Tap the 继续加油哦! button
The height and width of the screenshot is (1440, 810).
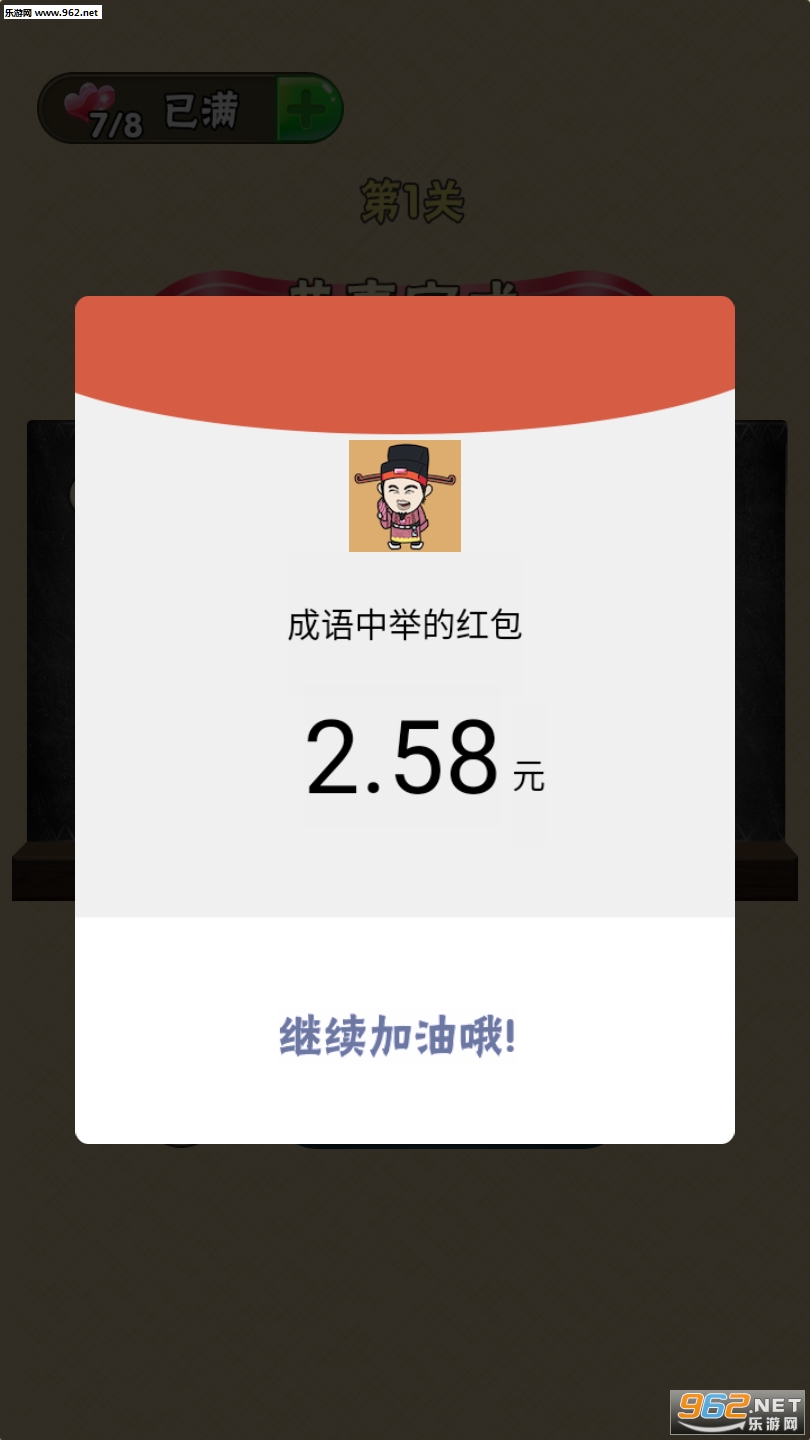point(398,1037)
